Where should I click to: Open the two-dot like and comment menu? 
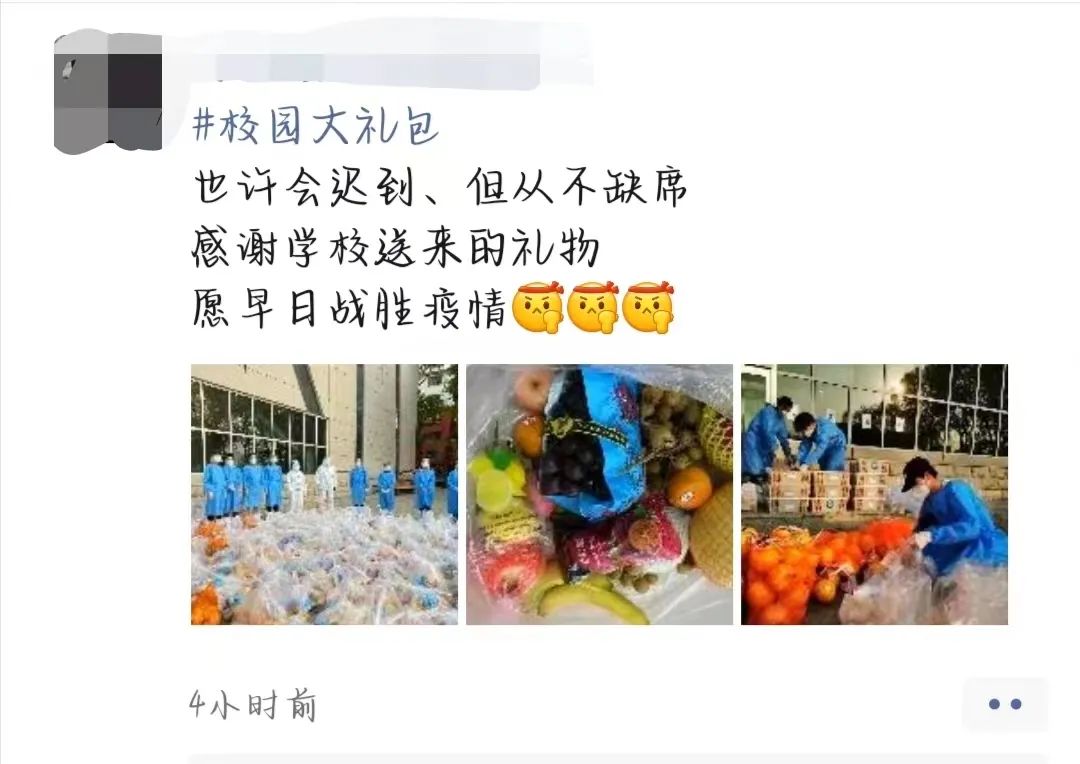(1004, 704)
